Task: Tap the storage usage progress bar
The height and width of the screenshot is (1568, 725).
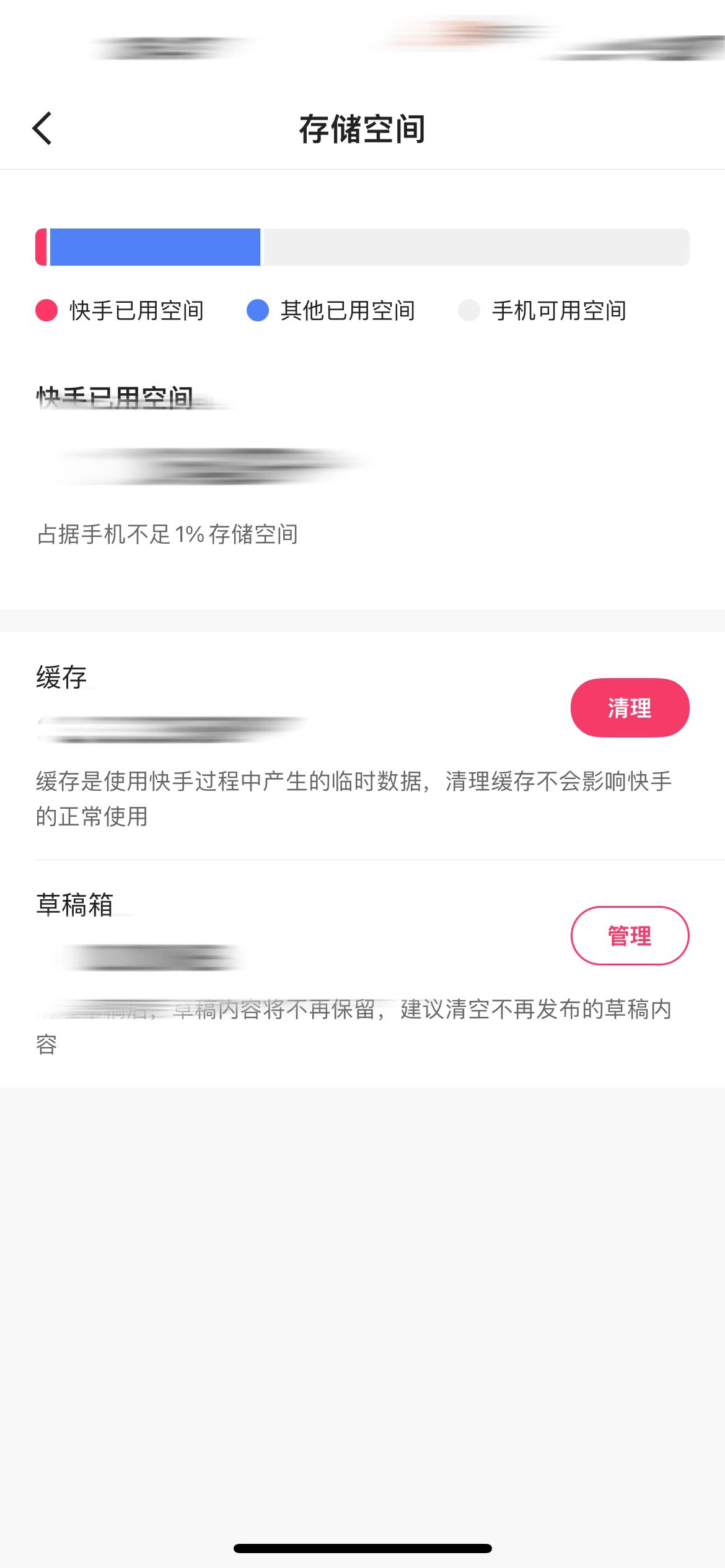Action: (x=362, y=246)
